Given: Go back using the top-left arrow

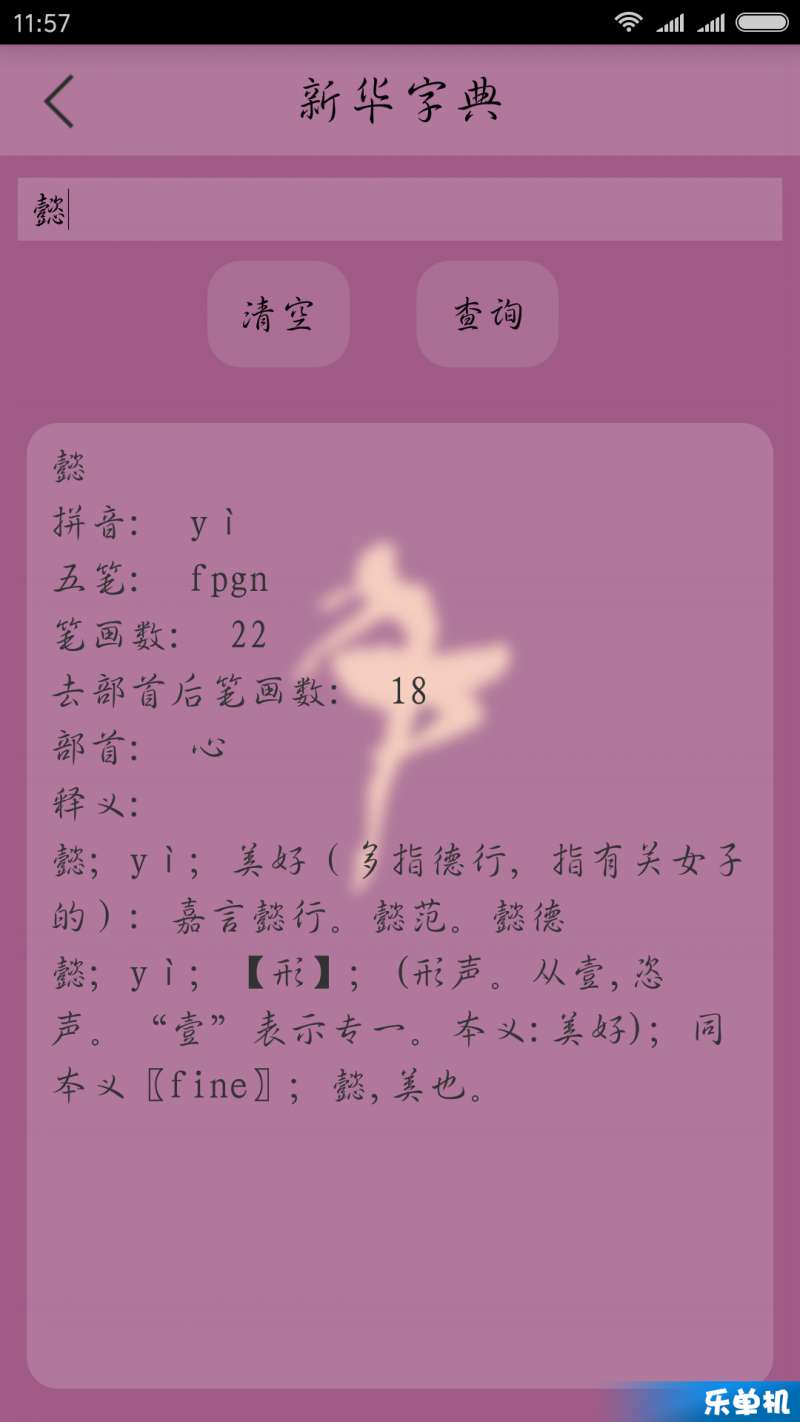Looking at the screenshot, I should coord(59,101).
